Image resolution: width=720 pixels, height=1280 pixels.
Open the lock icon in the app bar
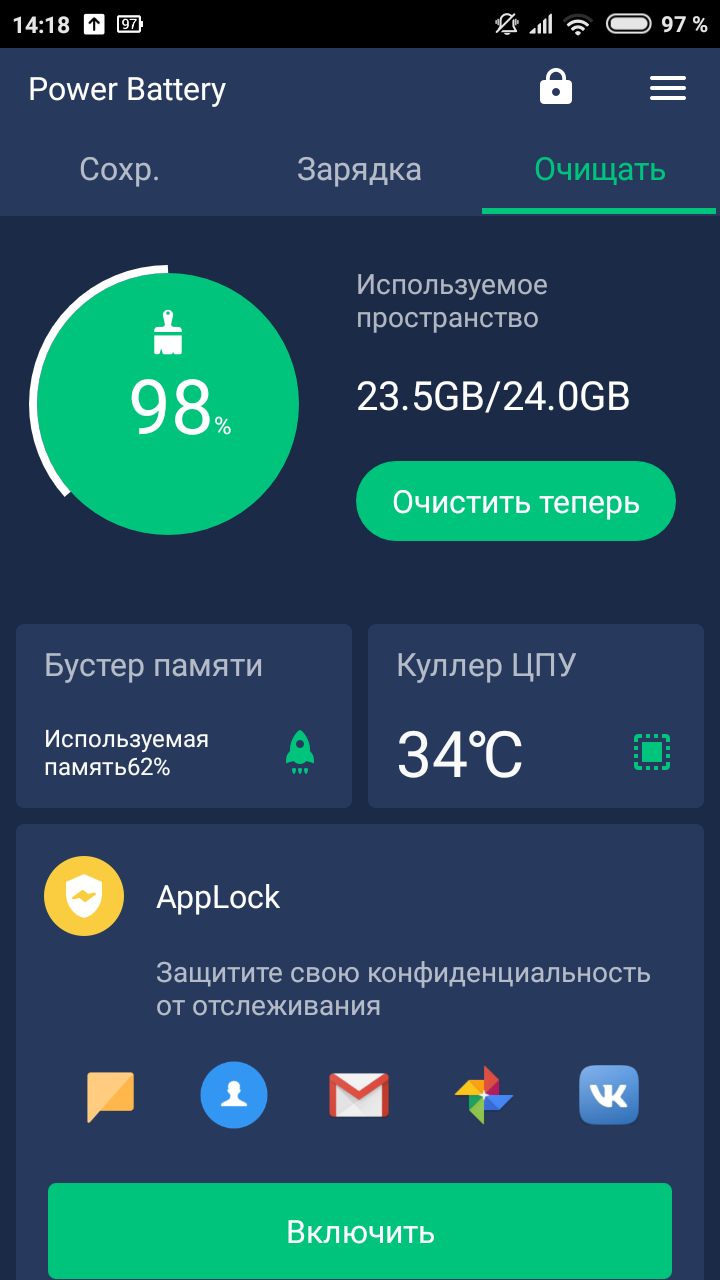point(556,88)
